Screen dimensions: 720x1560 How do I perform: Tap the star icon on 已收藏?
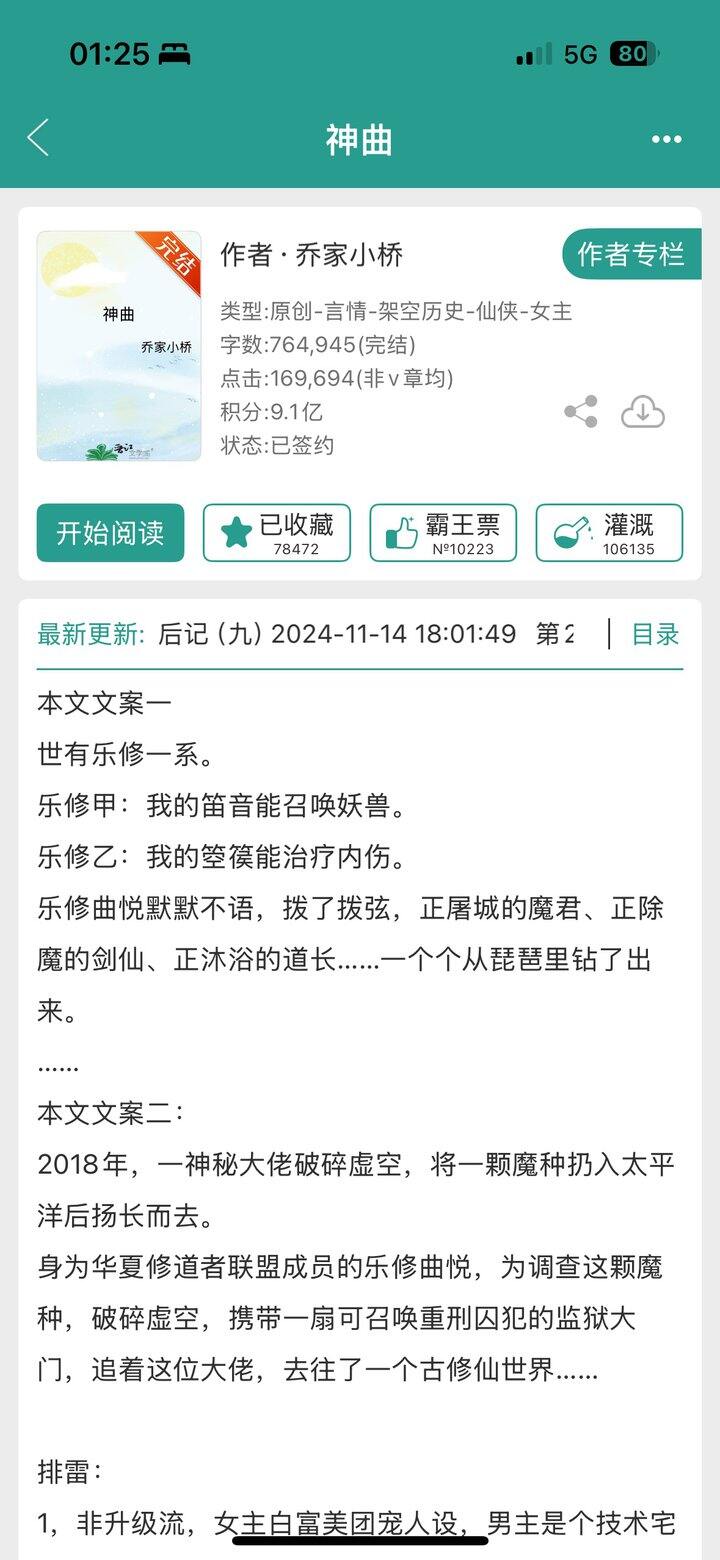point(237,527)
